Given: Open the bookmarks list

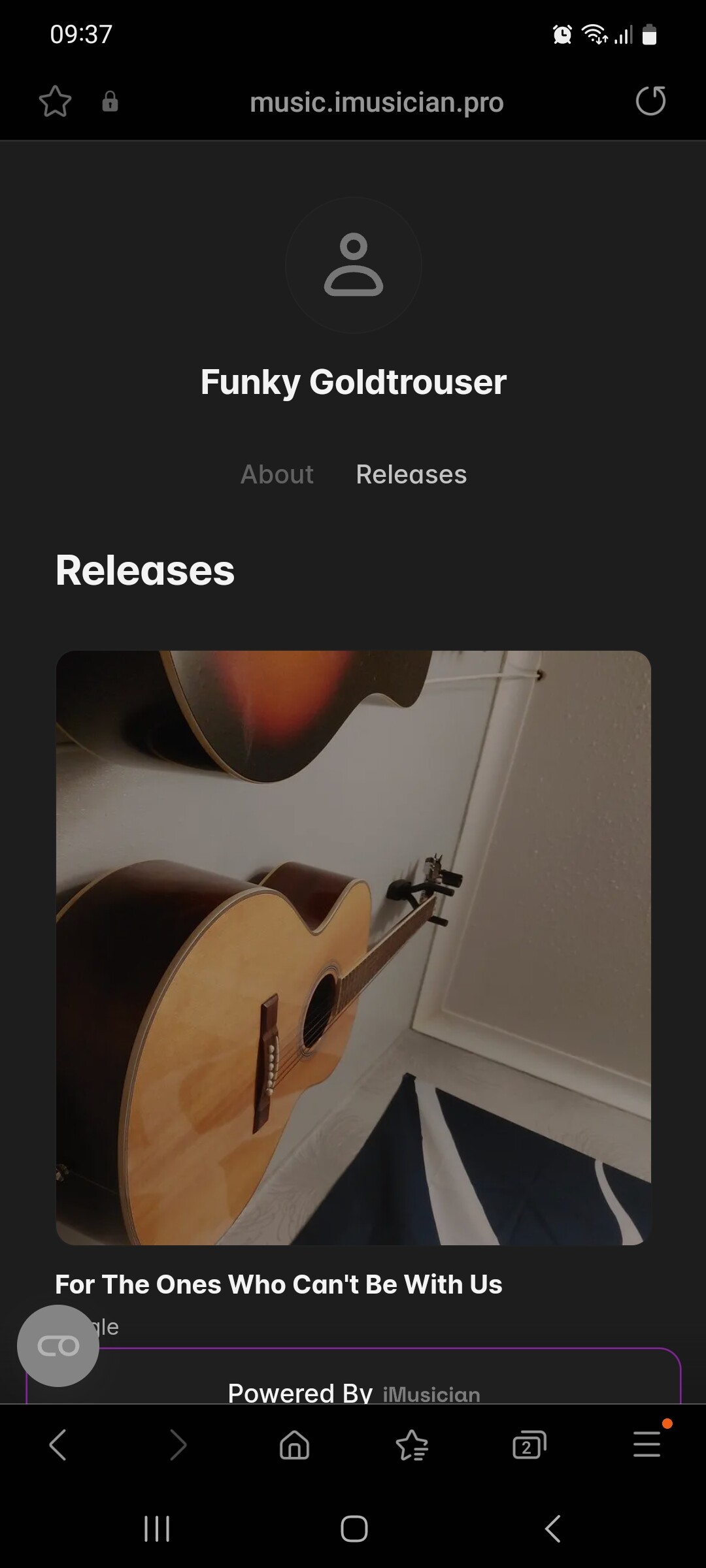Looking at the screenshot, I should point(412,1445).
